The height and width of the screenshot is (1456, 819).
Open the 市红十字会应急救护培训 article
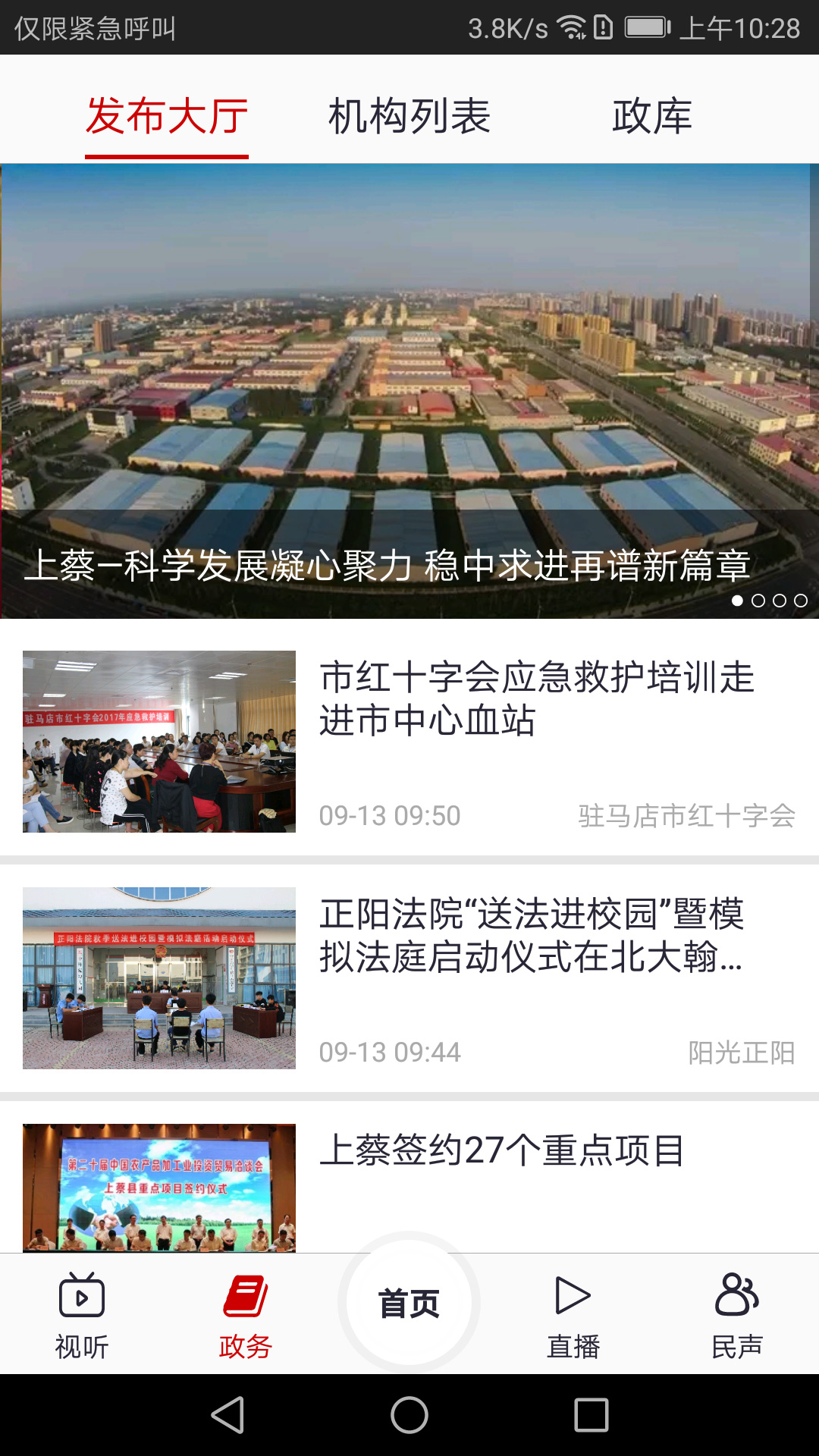pyautogui.click(x=537, y=698)
